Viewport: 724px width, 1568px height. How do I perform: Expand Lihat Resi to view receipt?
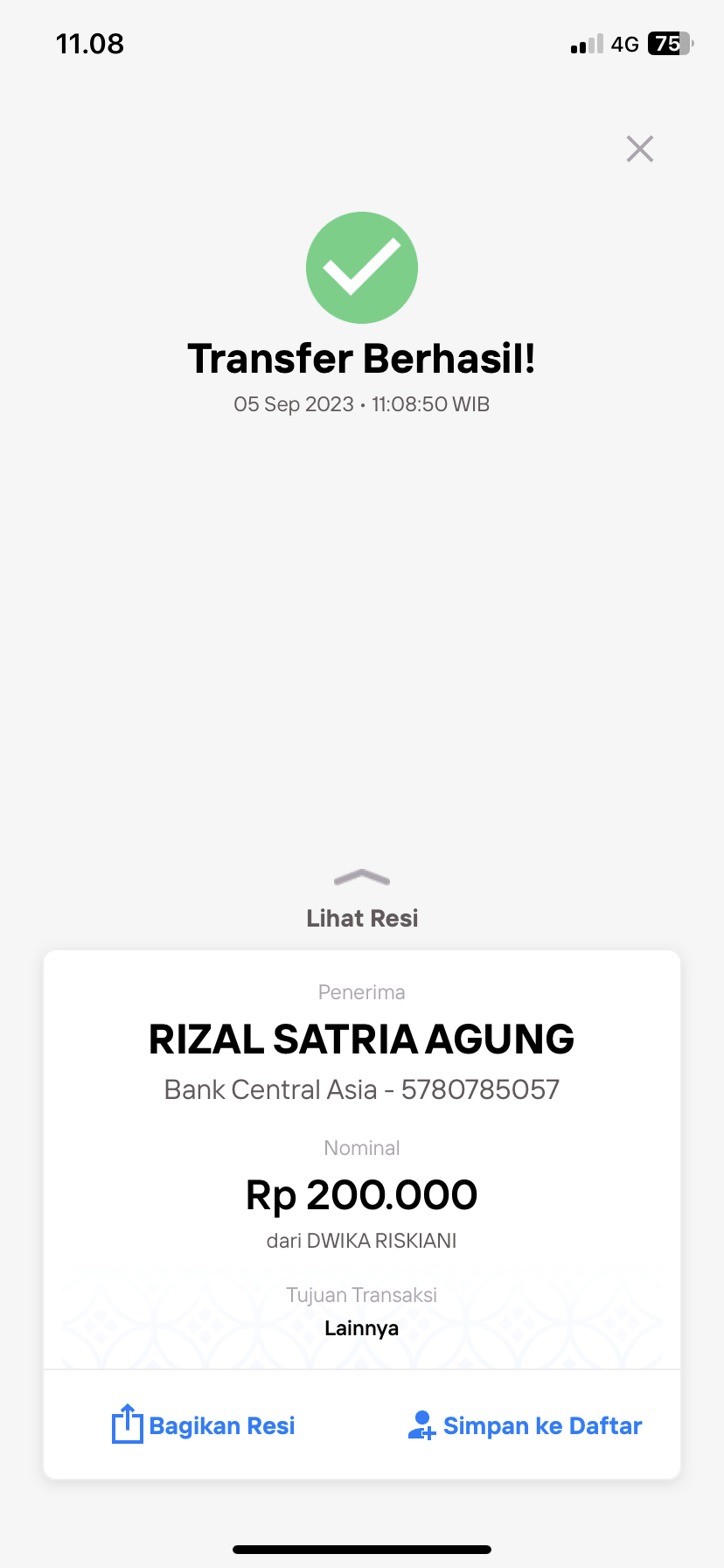[362, 899]
